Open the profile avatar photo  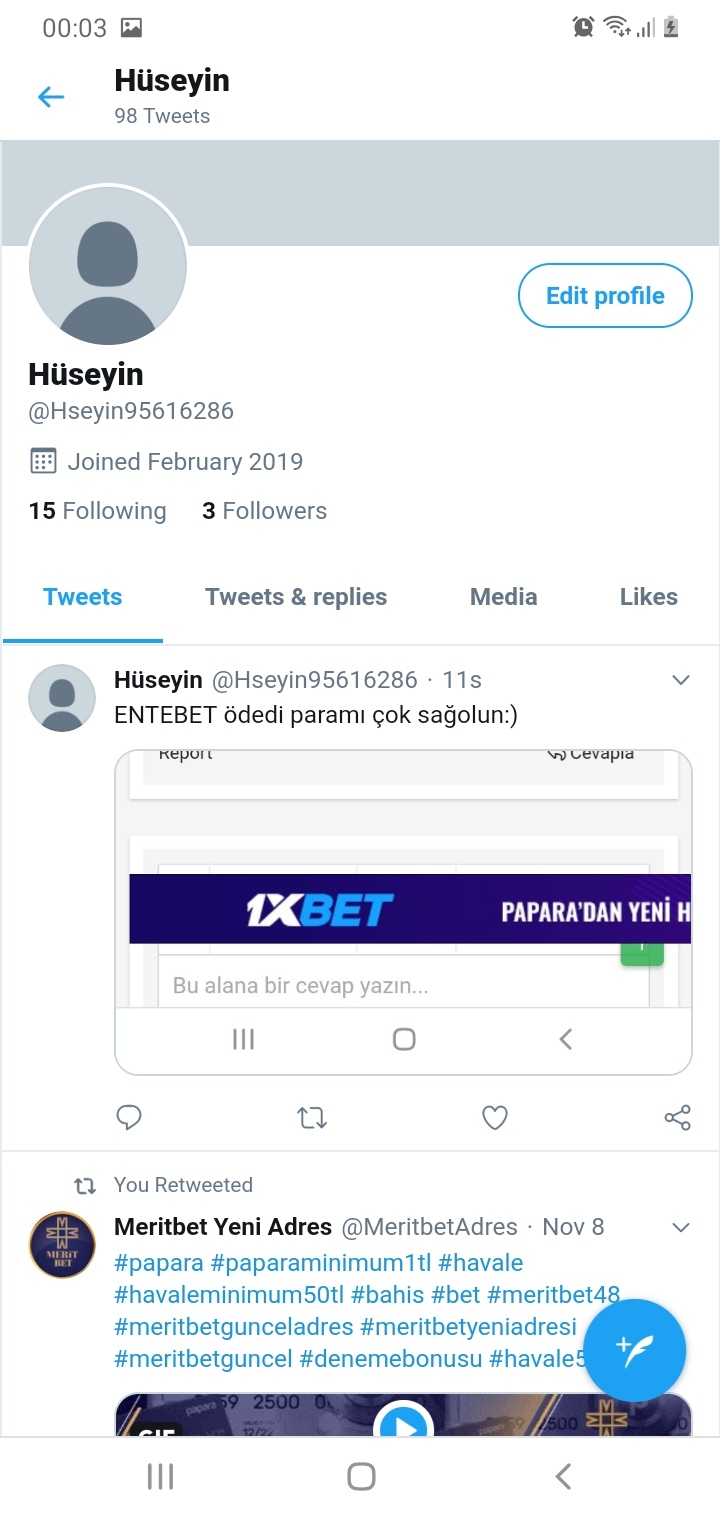pos(108,265)
